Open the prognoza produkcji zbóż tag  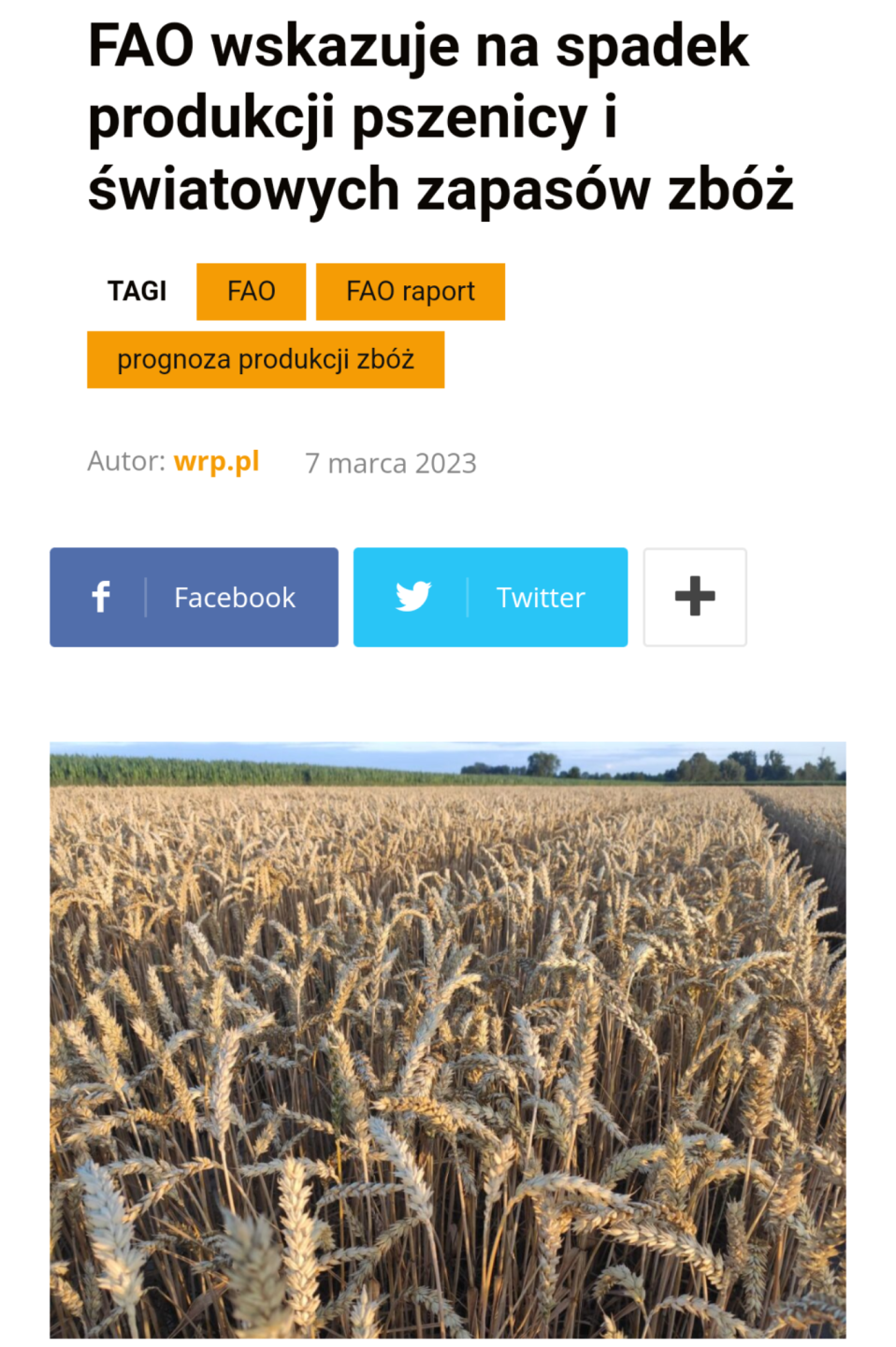pyautogui.click(x=265, y=359)
